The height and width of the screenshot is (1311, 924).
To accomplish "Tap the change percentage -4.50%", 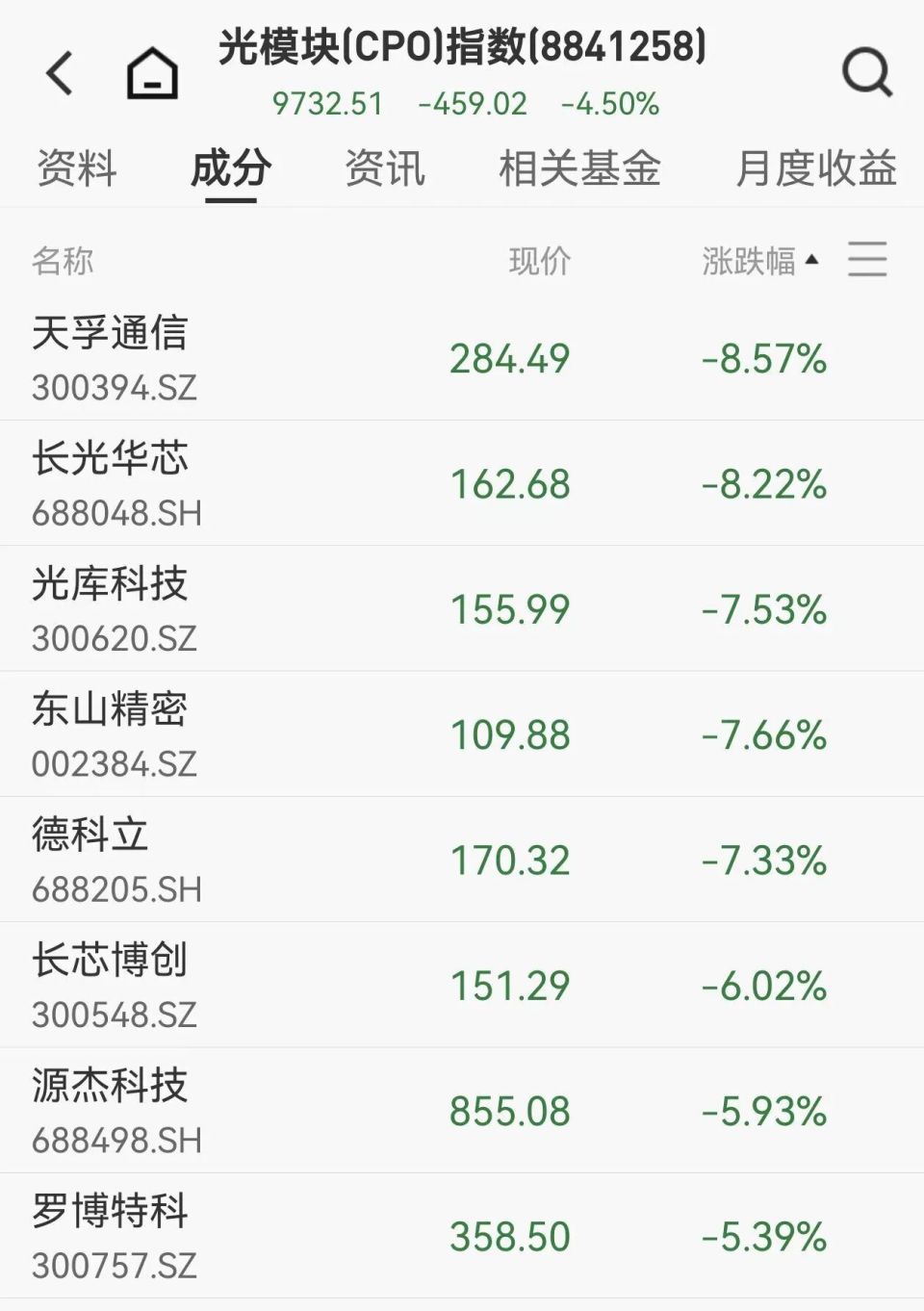I will 613,103.
